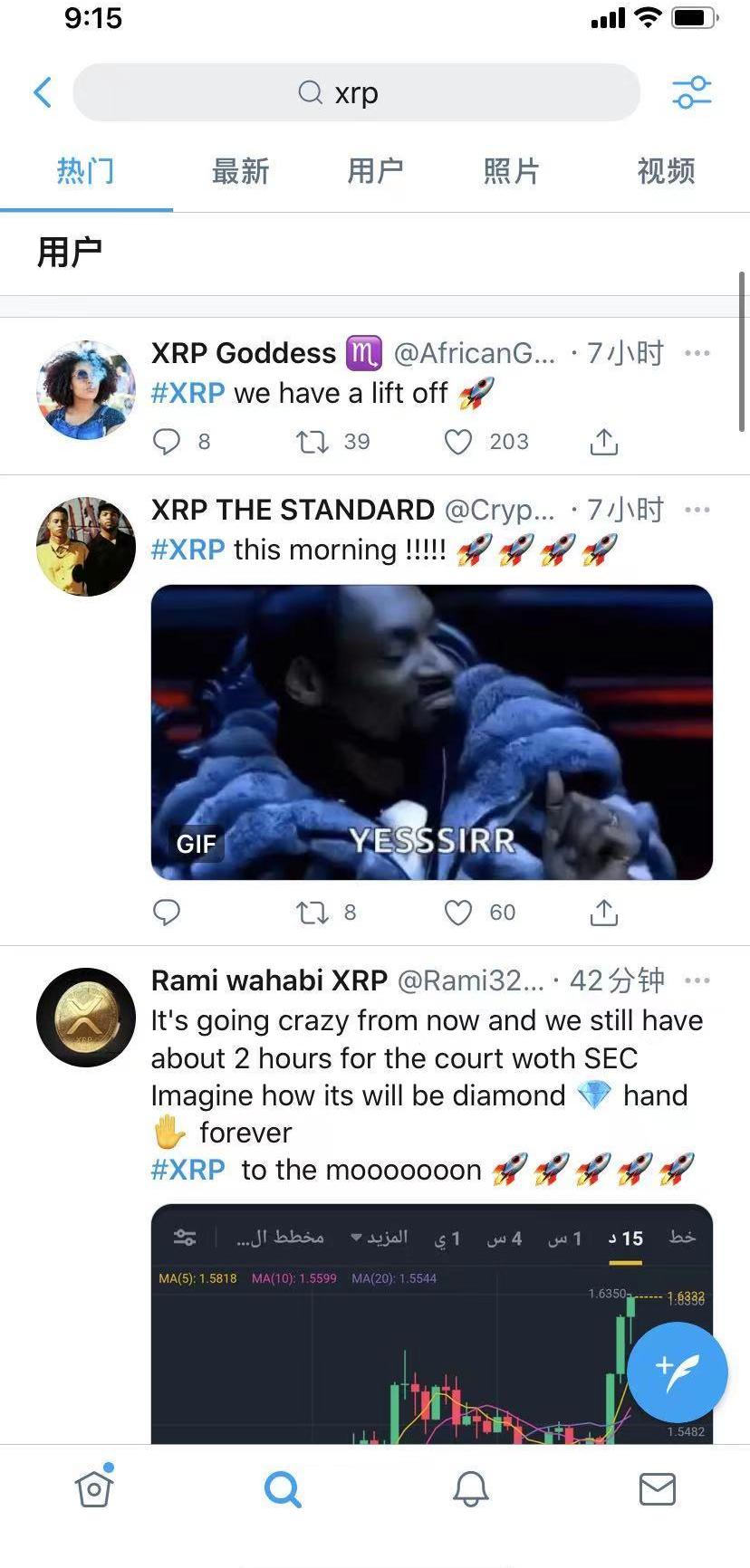Reply to XRP Goddess's tweet
This screenshot has width=750, height=1568.
click(167, 442)
